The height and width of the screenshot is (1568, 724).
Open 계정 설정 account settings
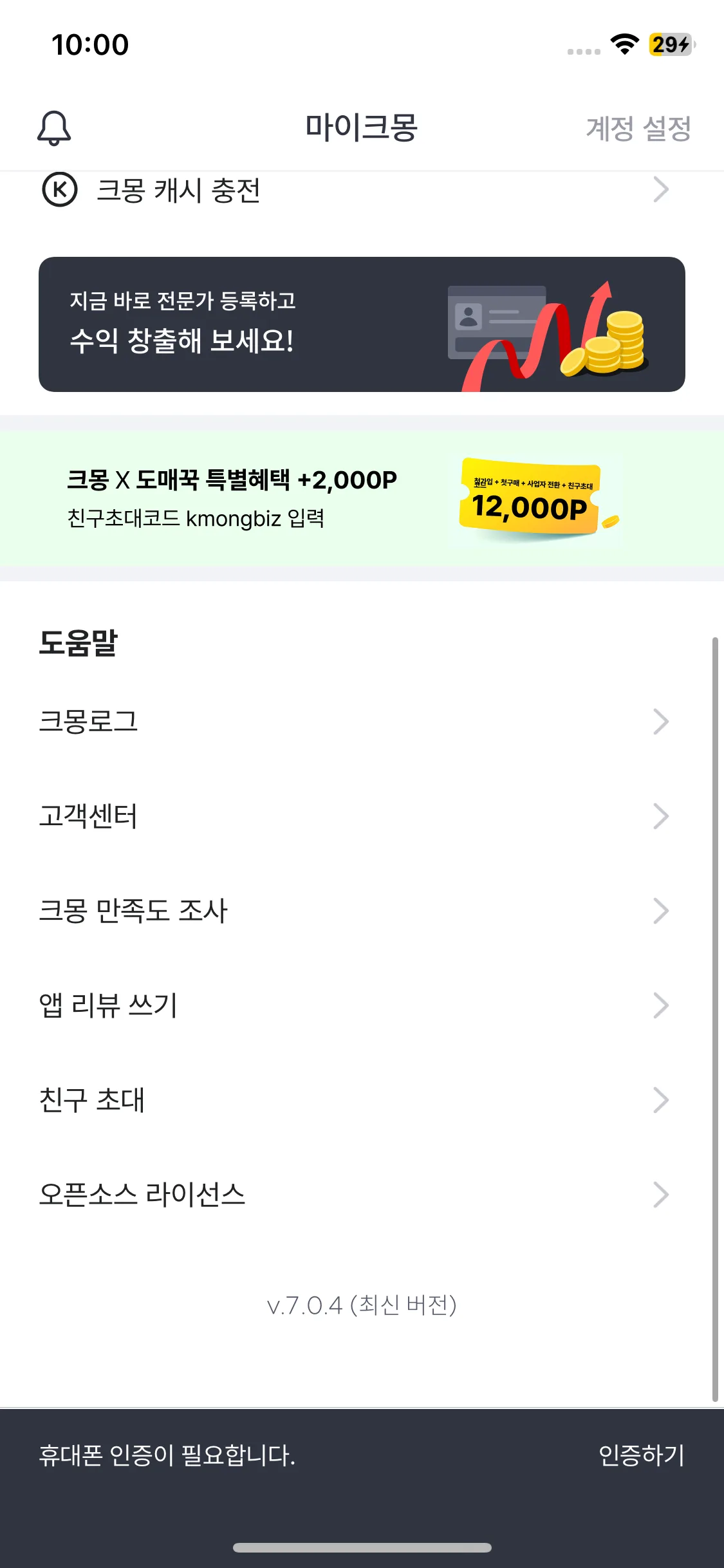pyautogui.click(x=638, y=128)
